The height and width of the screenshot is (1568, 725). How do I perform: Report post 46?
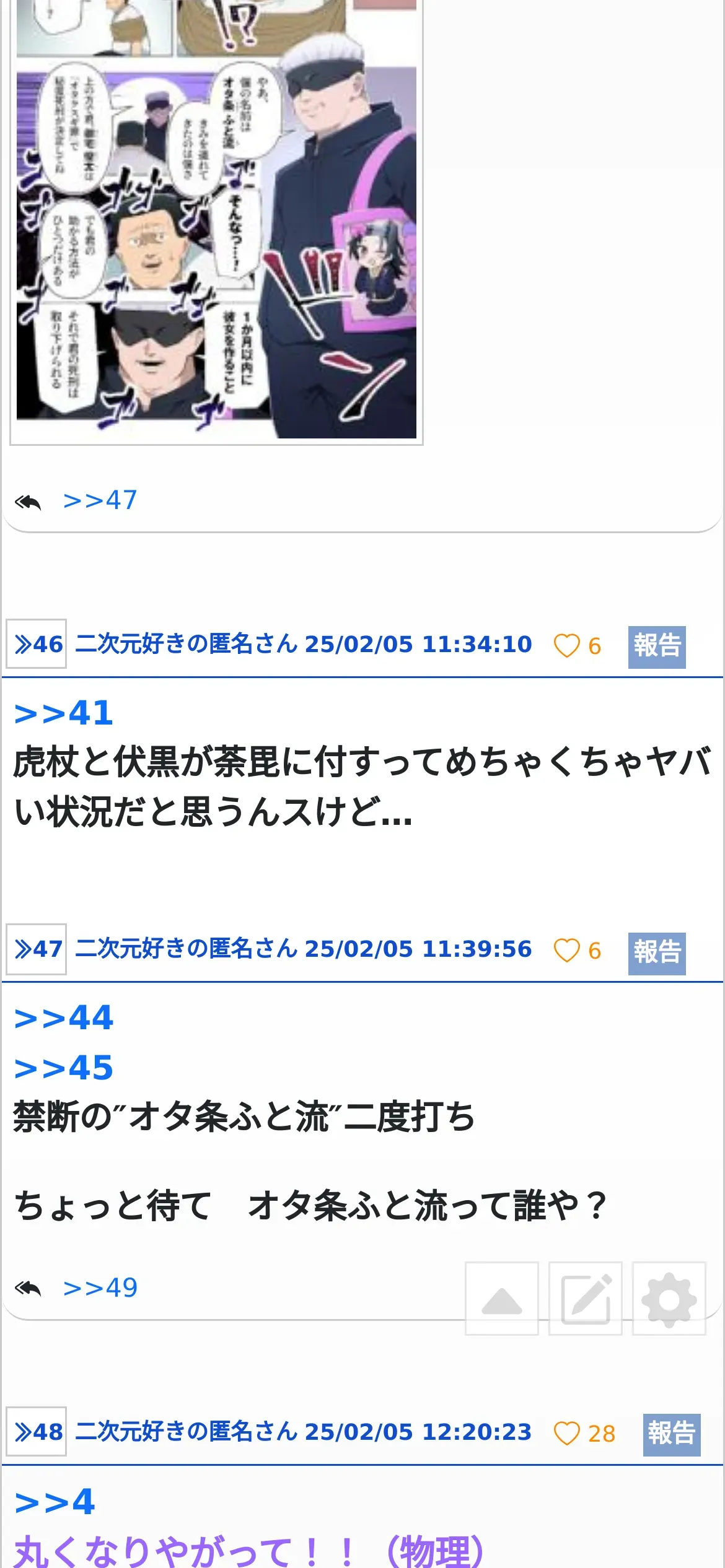(657, 647)
